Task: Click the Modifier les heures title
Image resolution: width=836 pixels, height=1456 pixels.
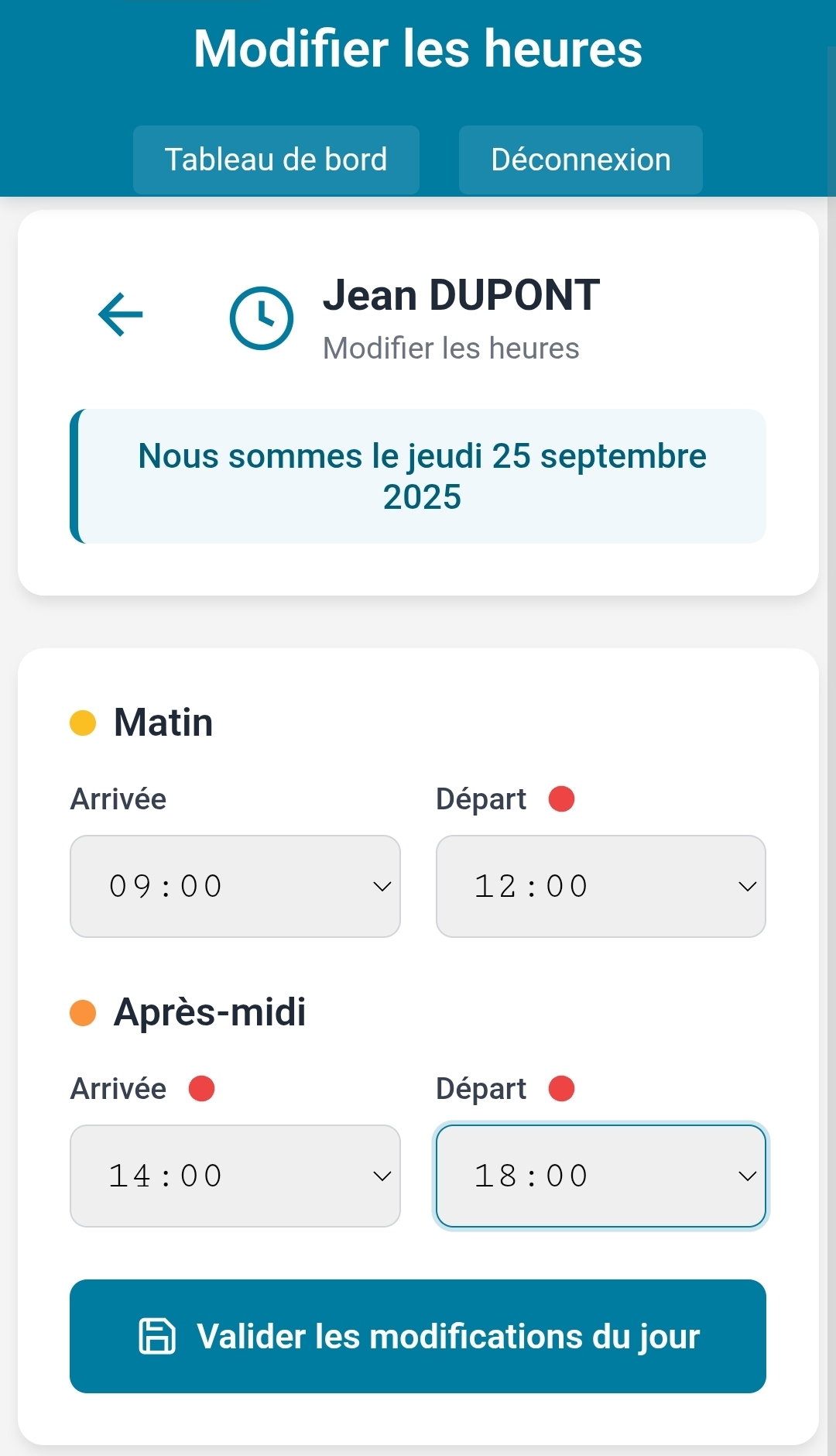Action: point(418,48)
